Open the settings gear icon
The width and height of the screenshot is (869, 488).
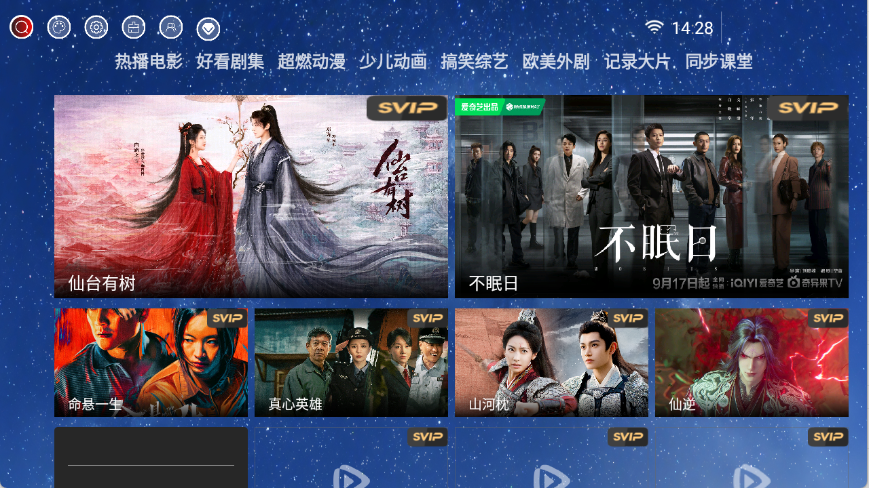tap(96, 27)
